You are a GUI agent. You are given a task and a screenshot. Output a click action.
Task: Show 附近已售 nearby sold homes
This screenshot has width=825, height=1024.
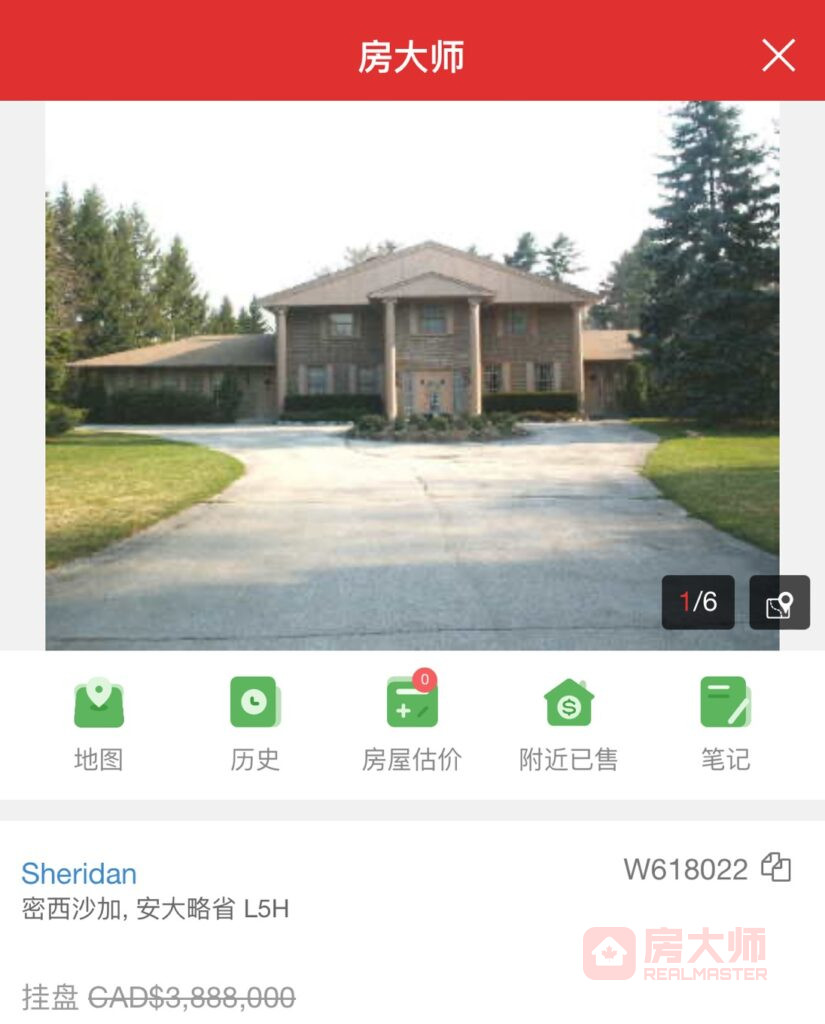[x=568, y=723]
